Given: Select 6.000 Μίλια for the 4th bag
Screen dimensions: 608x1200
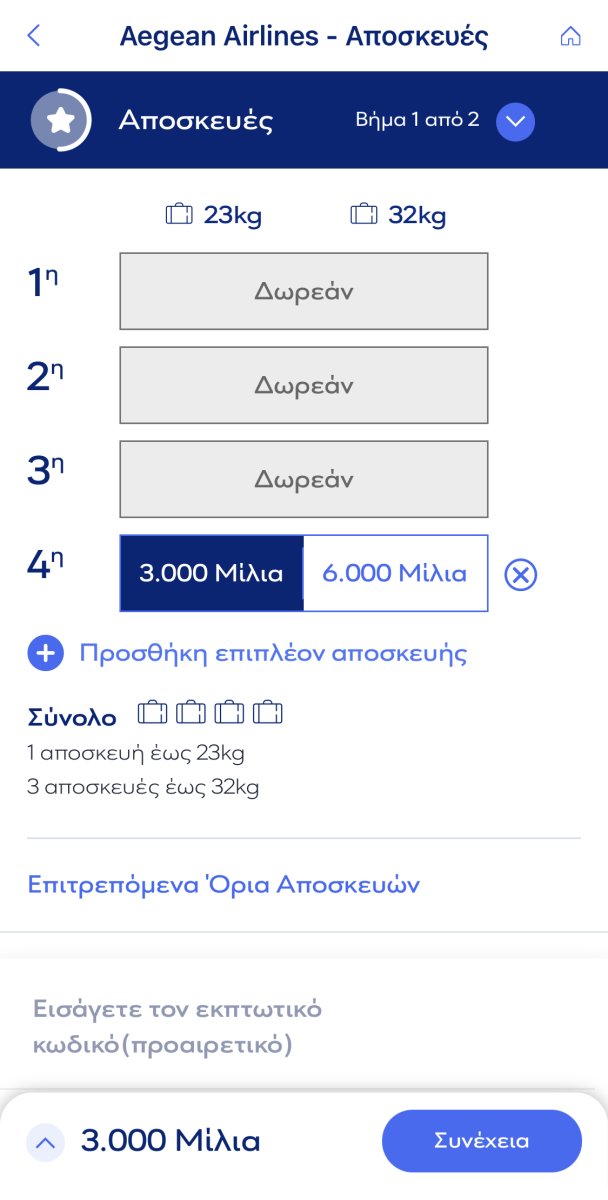Looking at the screenshot, I should 394,573.
